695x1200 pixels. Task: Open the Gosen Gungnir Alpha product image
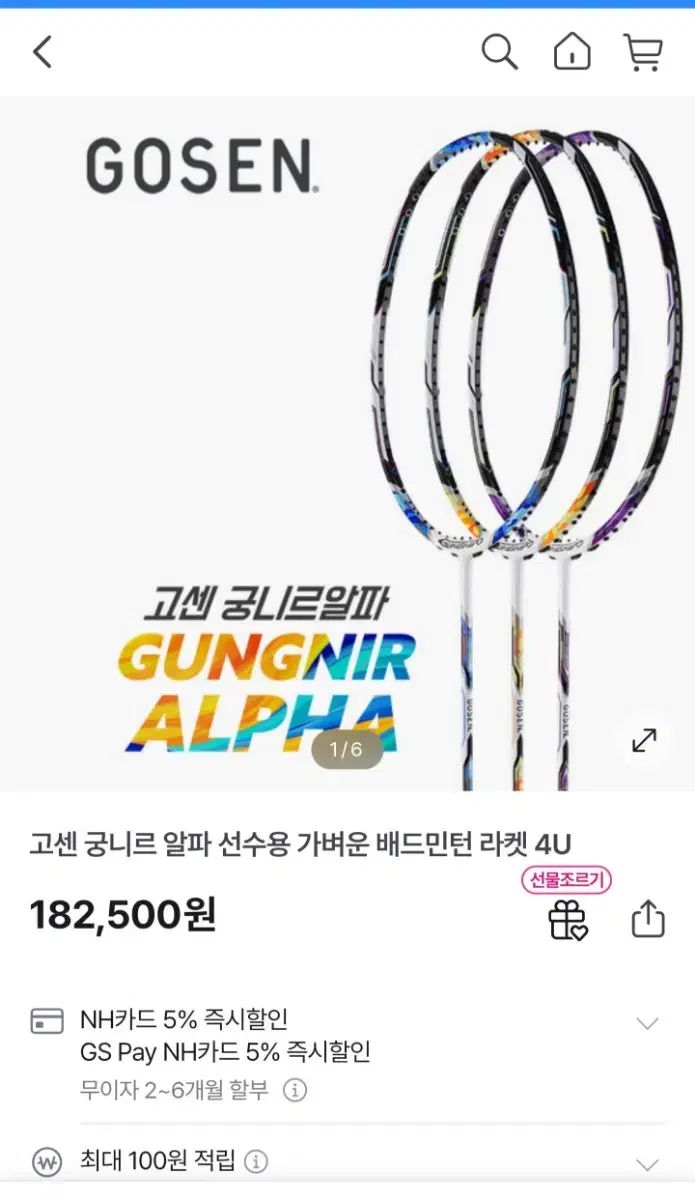tap(347, 440)
